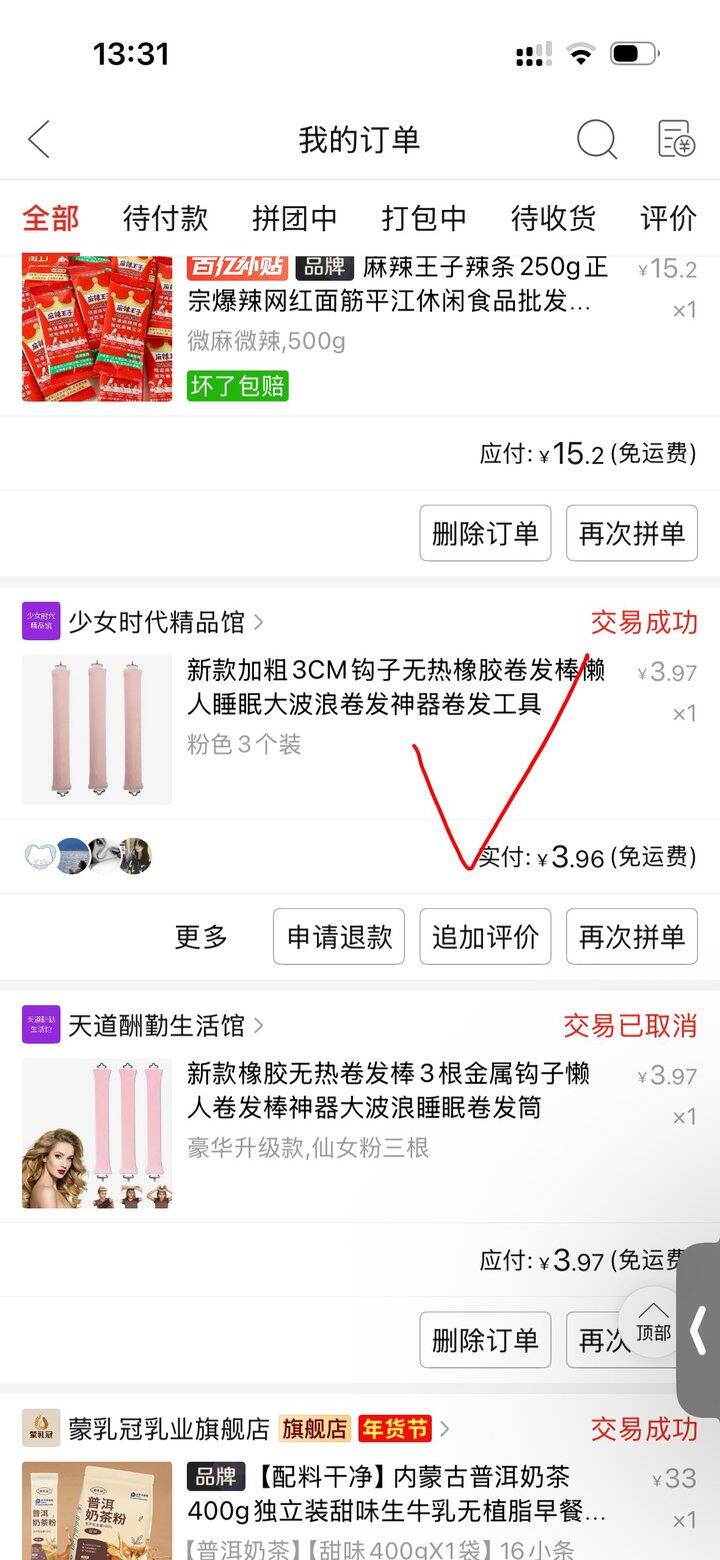Screen dimensions: 720x1560
Task: Switch to 待付款 tab
Action: pos(165,217)
